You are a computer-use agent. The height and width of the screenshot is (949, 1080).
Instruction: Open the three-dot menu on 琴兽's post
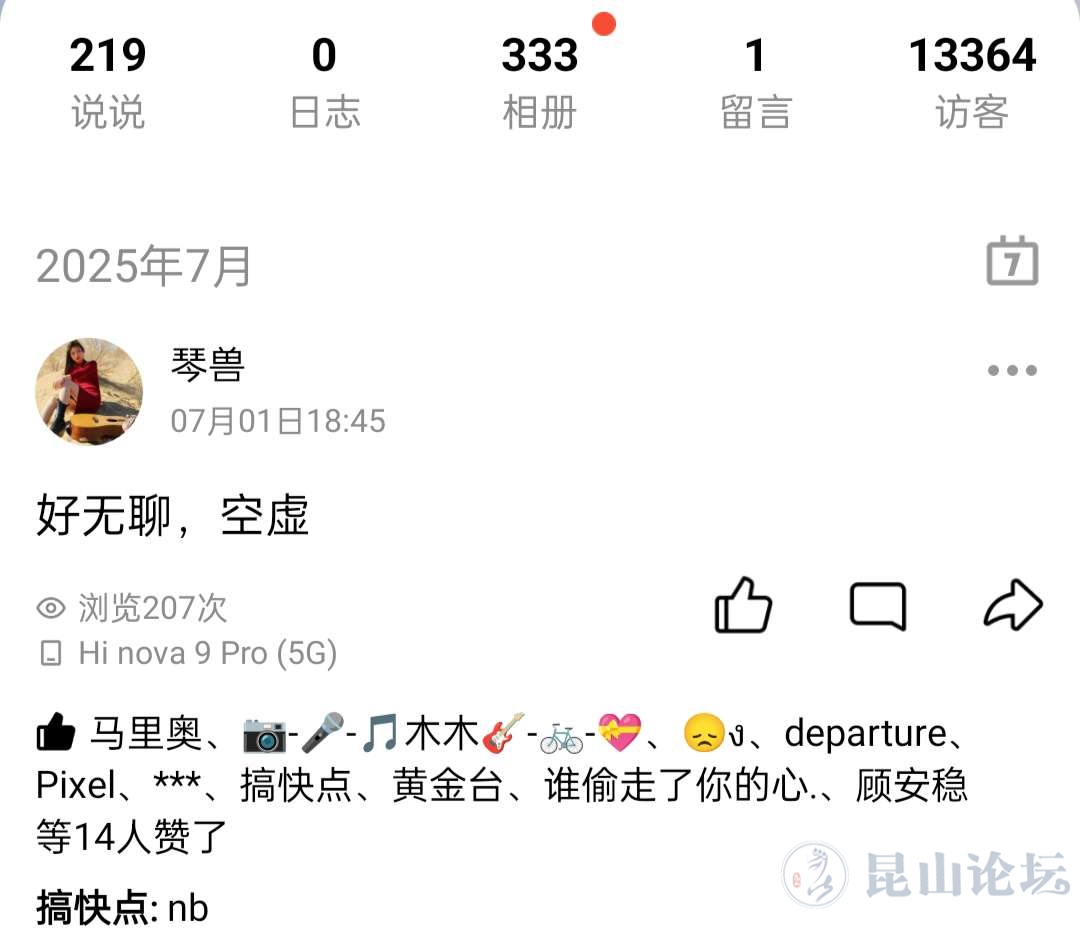1012,370
